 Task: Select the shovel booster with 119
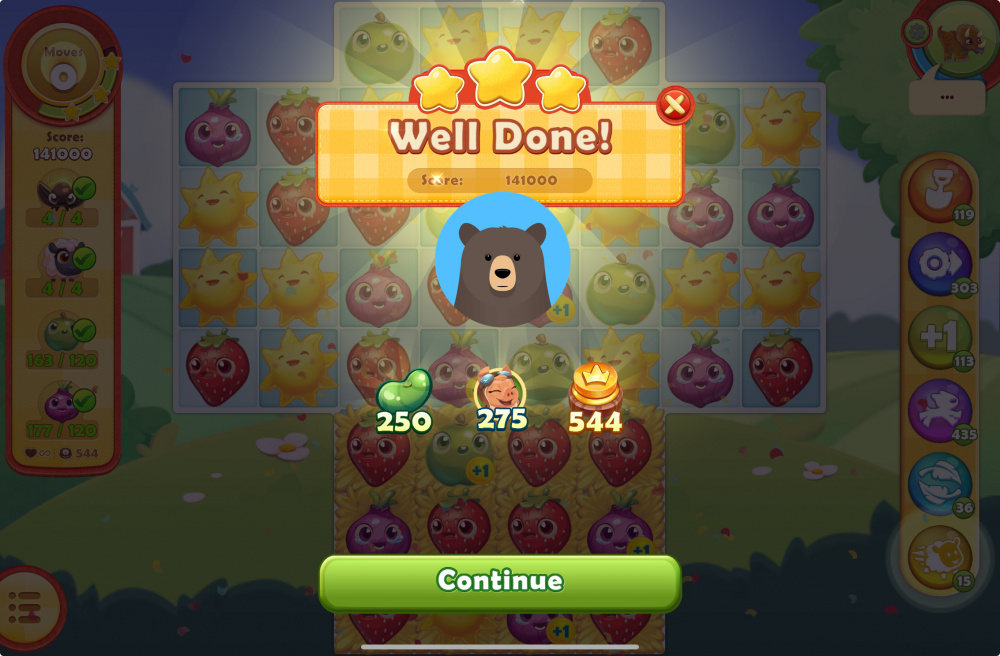coord(939,191)
